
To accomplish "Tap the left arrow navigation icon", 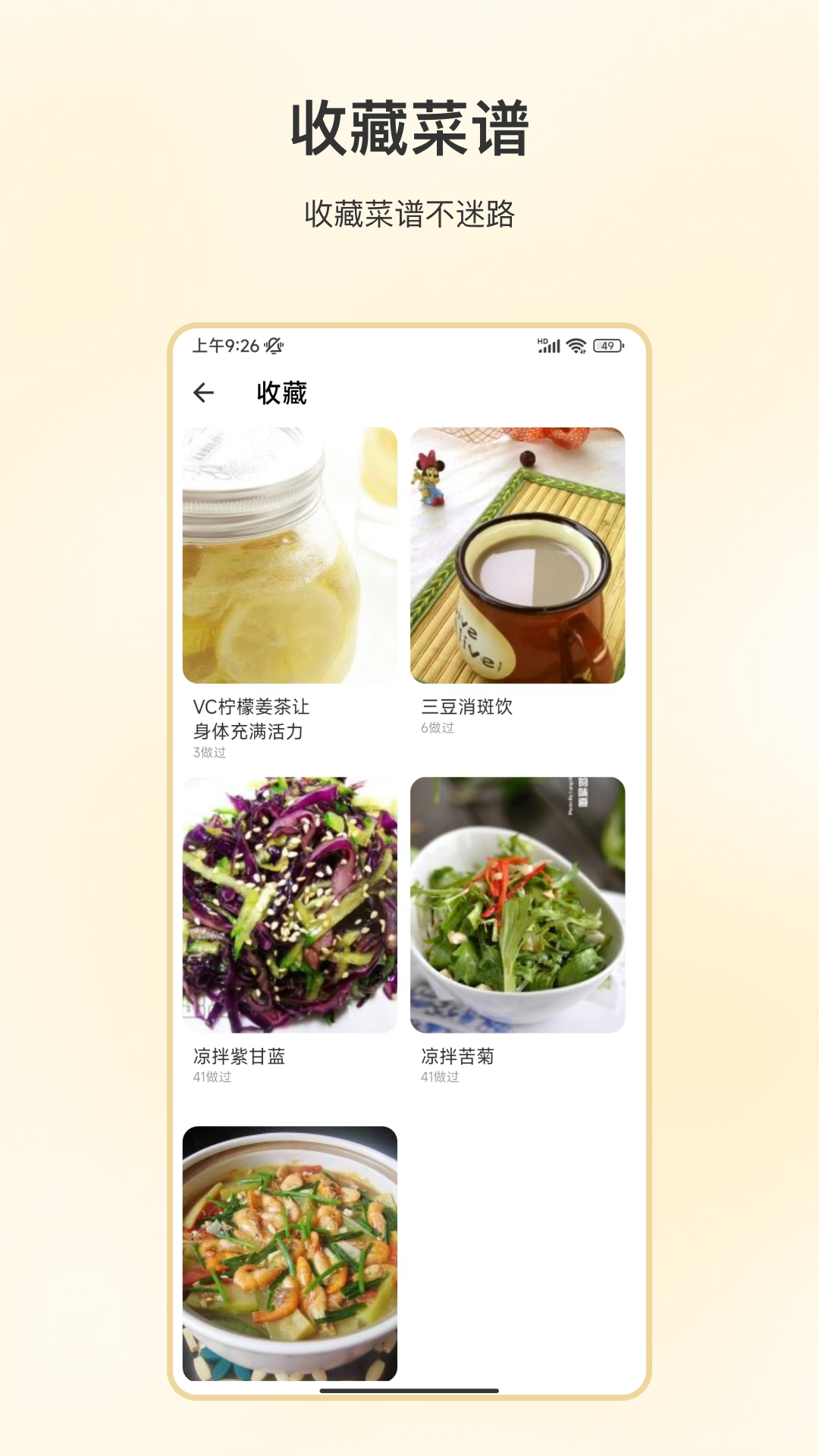I will 203,392.
